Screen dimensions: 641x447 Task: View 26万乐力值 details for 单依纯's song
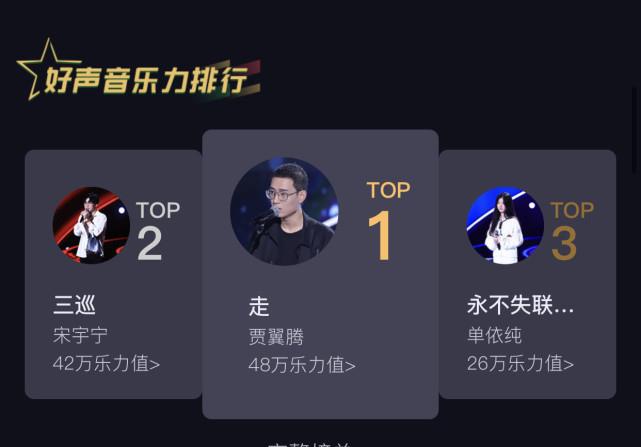click(520, 363)
